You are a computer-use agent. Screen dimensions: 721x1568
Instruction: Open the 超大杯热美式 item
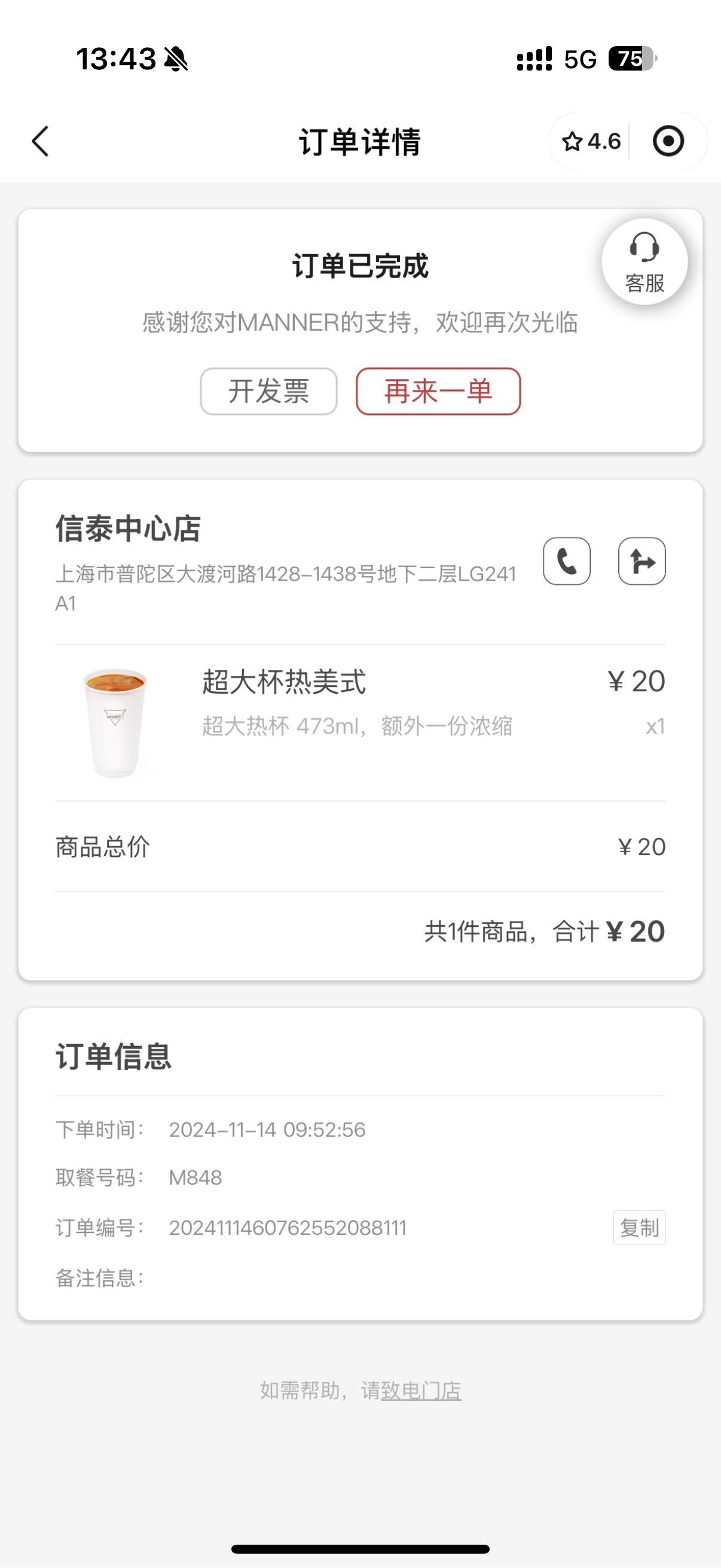point(360,722)
